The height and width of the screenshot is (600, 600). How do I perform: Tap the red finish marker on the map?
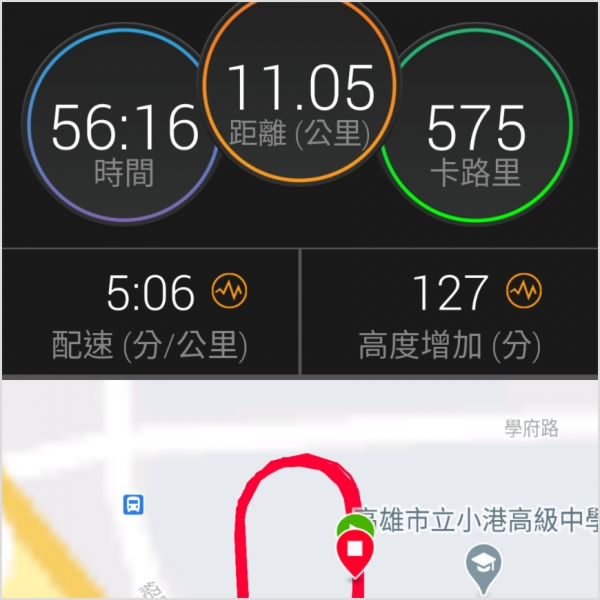354,550
